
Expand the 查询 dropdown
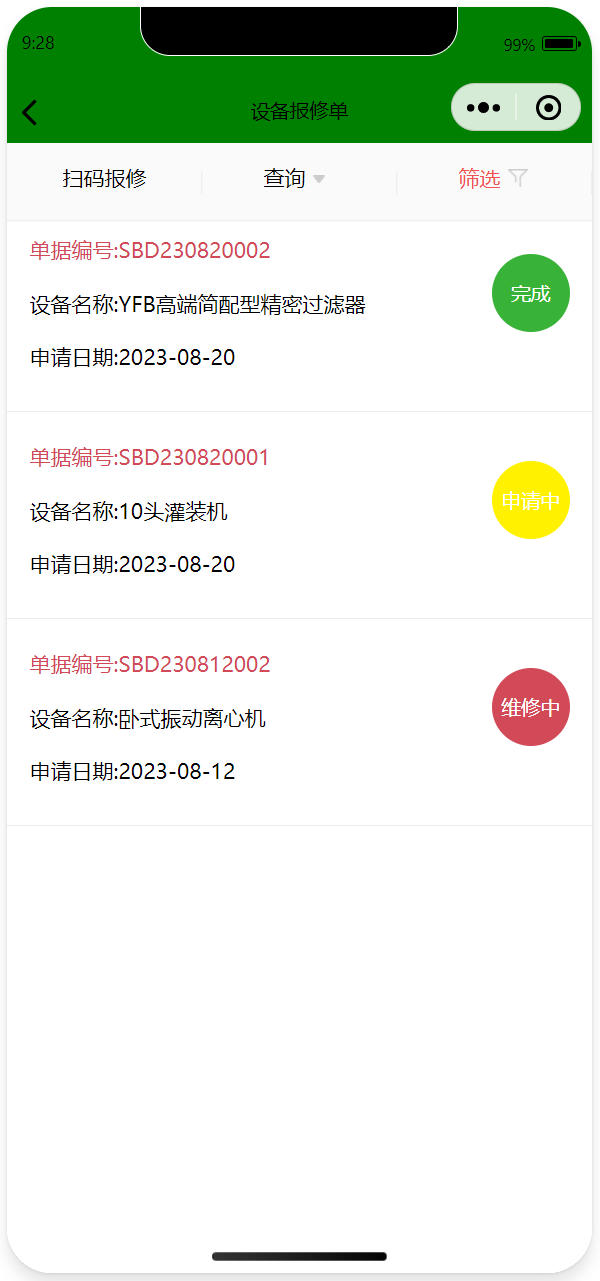tap(294, 179)
